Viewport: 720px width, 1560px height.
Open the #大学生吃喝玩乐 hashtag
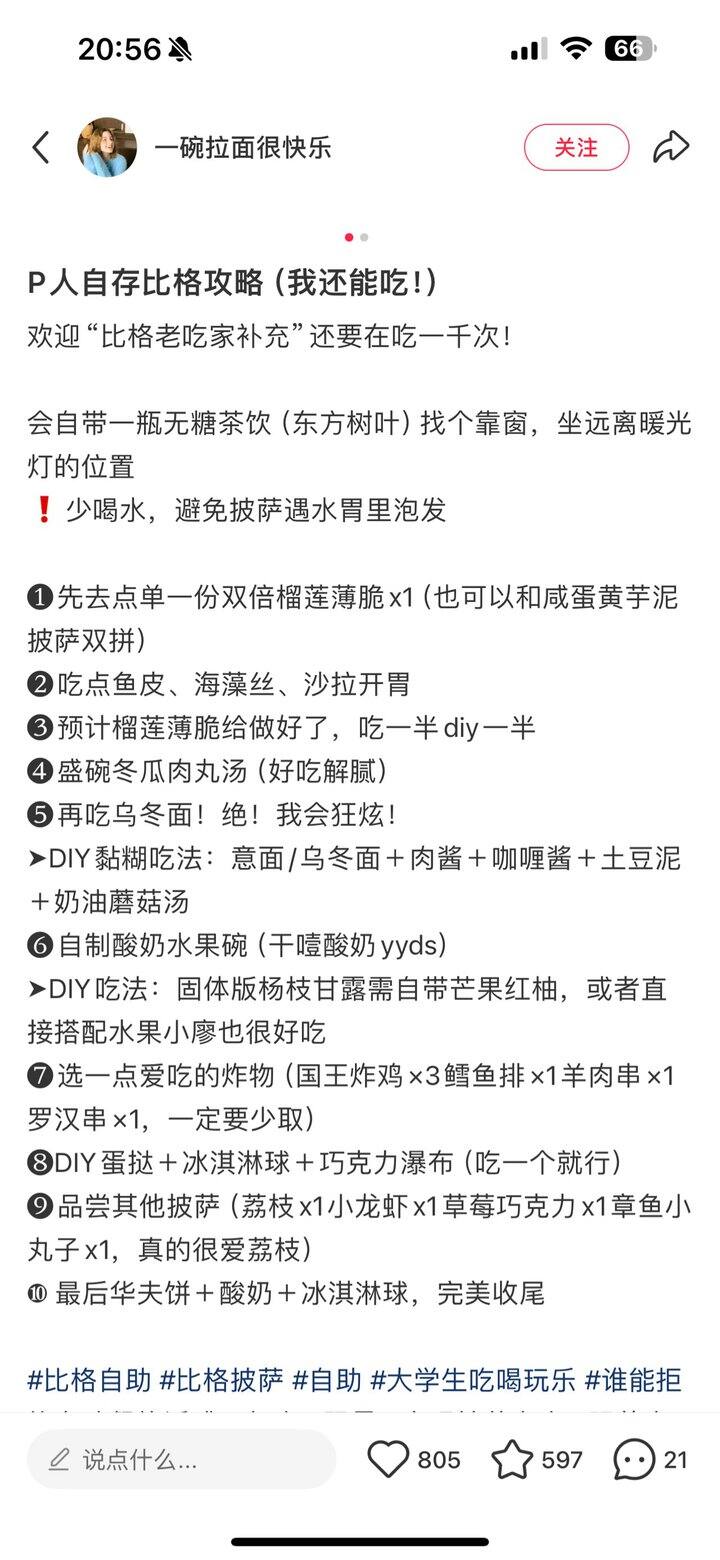click(x=472, y=1381)
